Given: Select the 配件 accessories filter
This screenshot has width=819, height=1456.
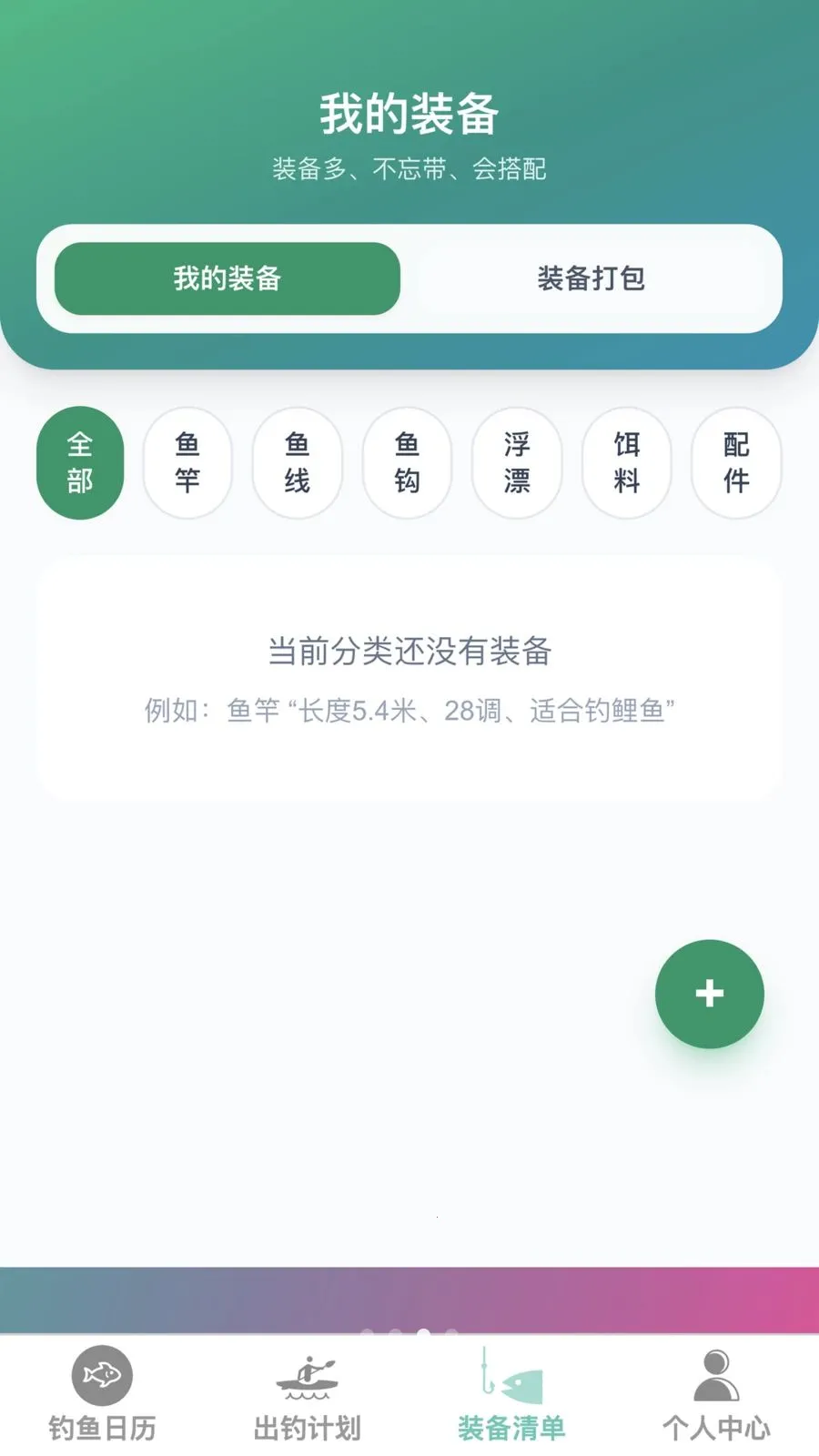Looking at the screenshot, I should click(737, 464).
